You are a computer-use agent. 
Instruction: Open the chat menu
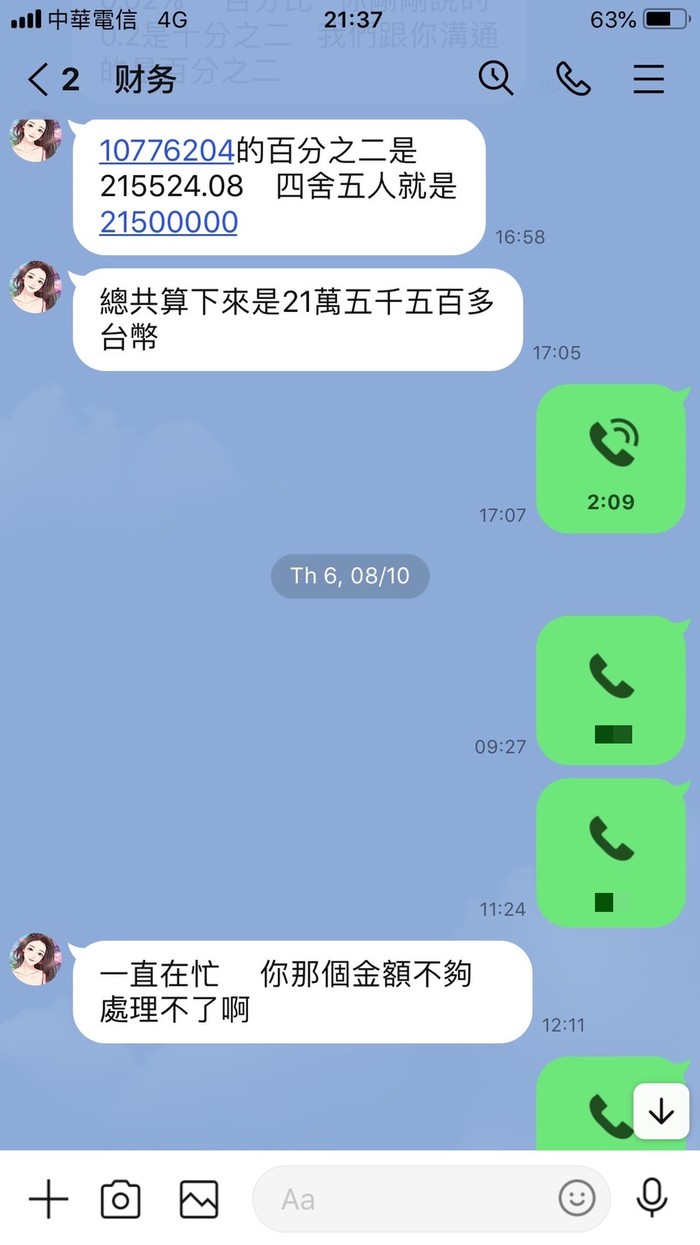[648, 79]
